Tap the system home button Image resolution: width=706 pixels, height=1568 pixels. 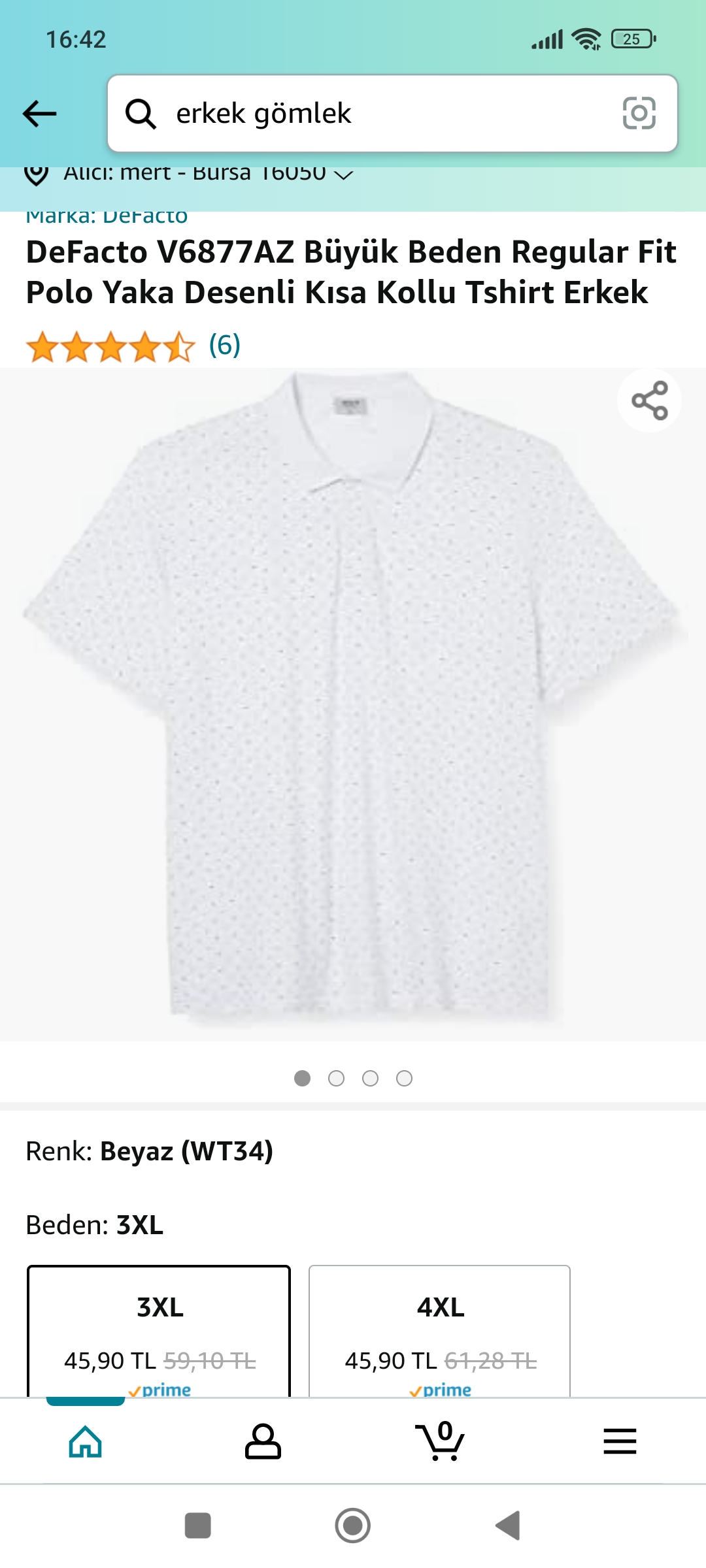coord(353,1526)
